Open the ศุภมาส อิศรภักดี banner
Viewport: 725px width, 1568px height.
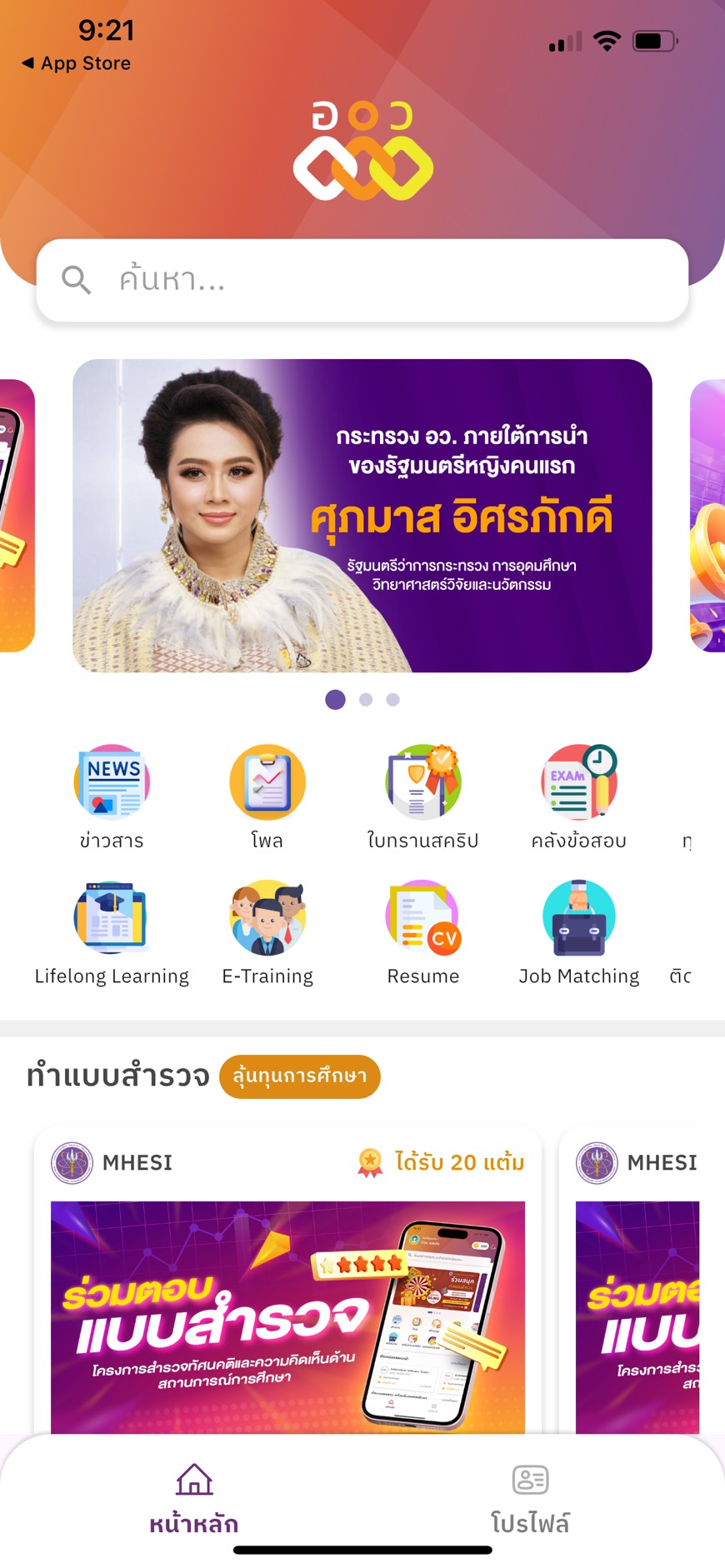(x=362, y=515)
